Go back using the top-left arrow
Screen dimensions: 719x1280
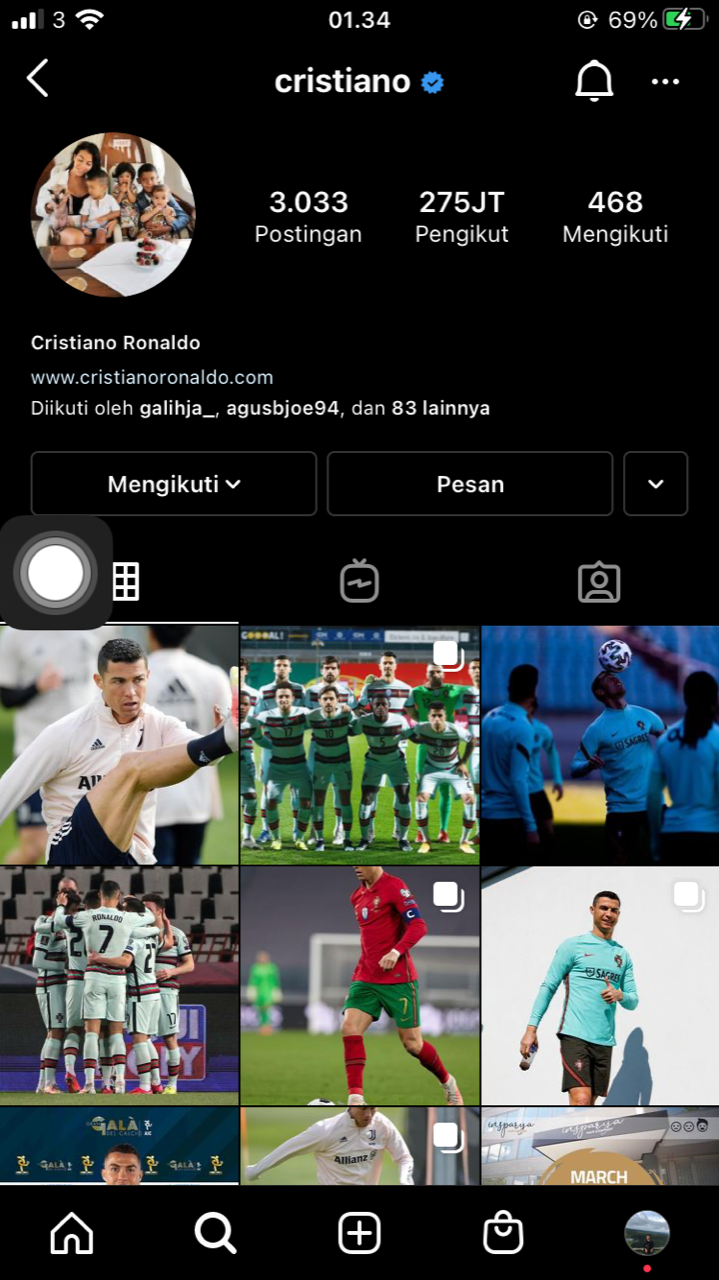pos(38,79)
